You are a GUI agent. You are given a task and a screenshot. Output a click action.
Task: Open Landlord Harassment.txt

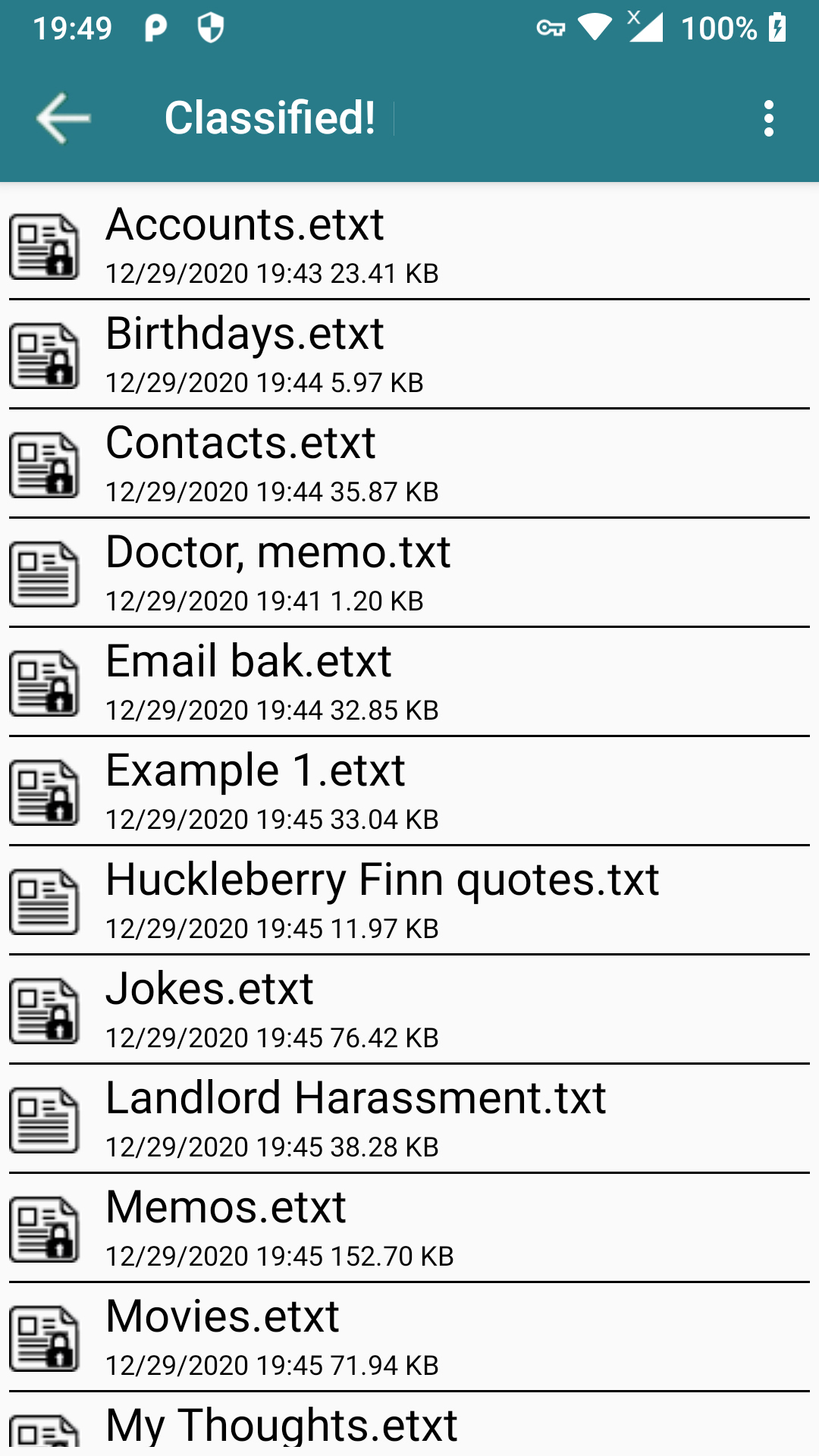[409, 1119]
